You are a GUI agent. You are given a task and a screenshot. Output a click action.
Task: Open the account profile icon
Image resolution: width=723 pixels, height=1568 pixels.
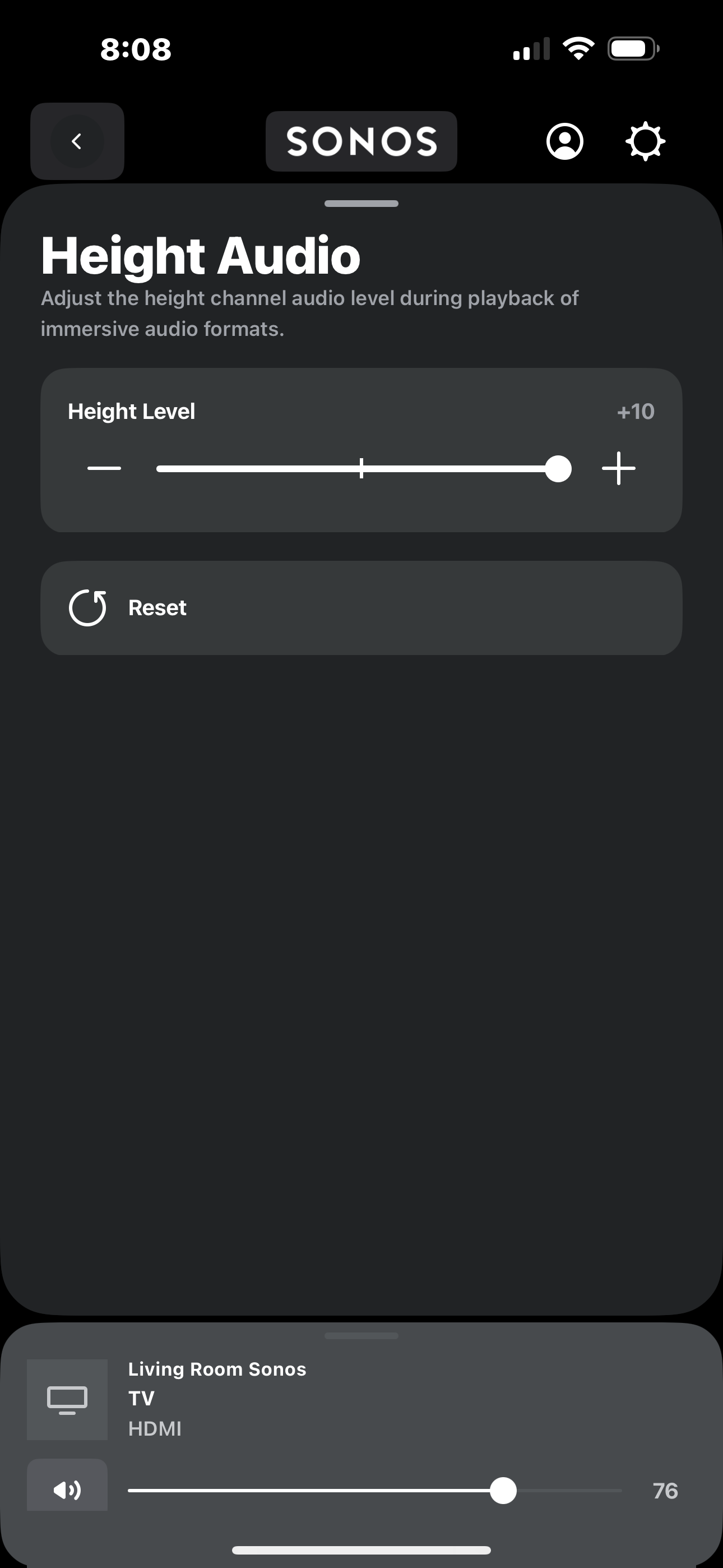click(x=565, y=141)
